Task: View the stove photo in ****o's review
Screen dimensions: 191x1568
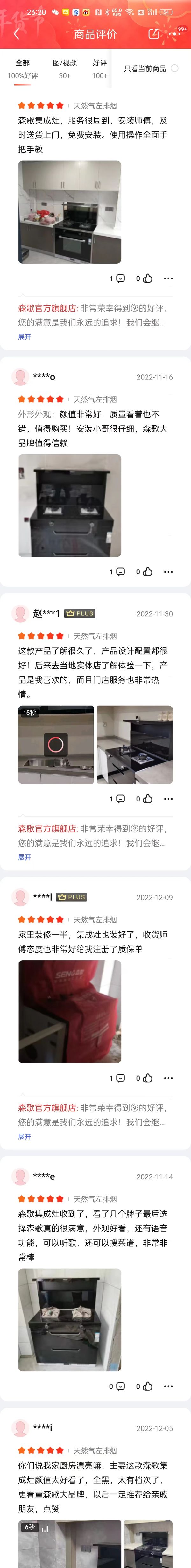Action: point(70,505)
